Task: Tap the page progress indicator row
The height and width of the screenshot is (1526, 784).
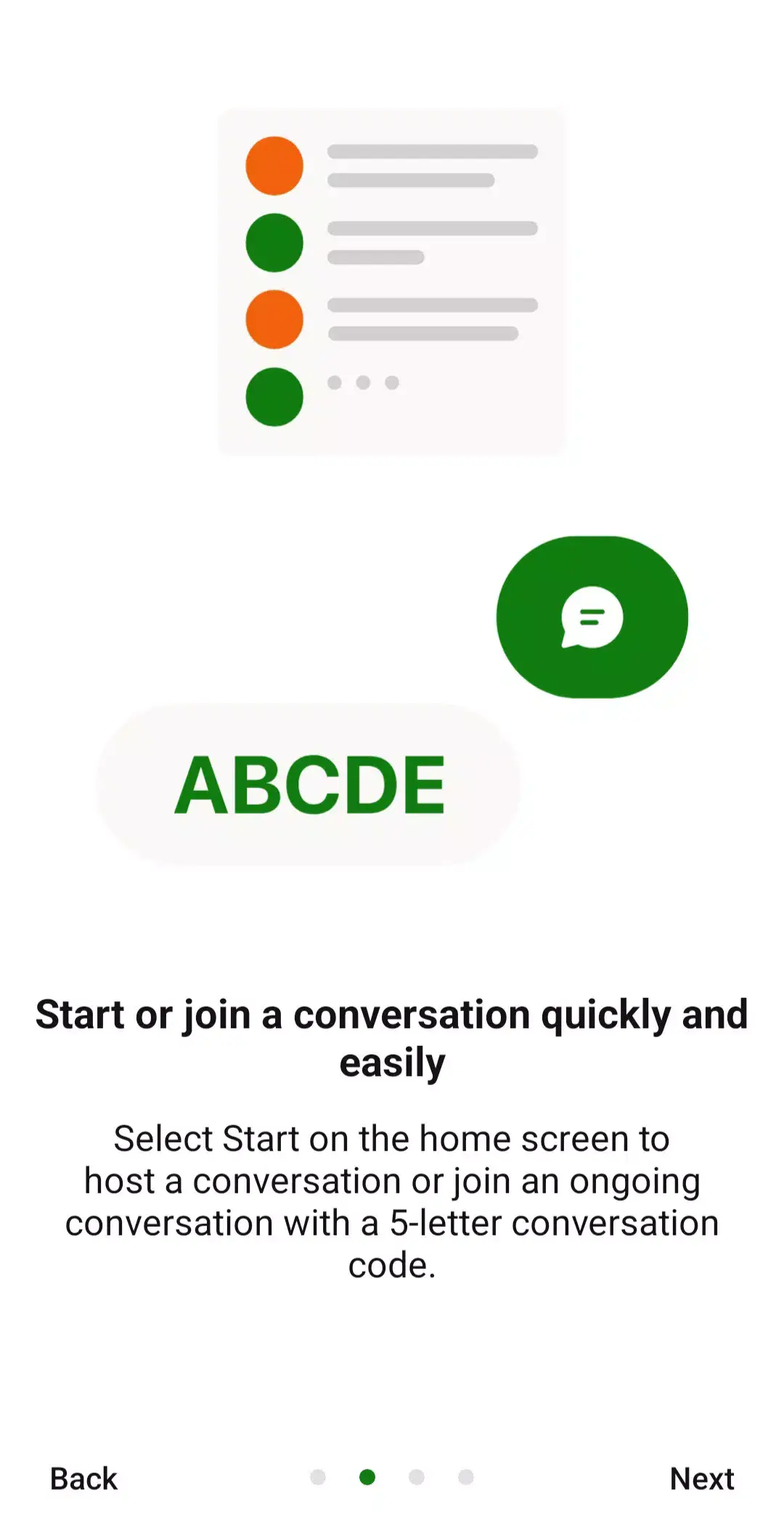Action: (x=392, y=1478)
